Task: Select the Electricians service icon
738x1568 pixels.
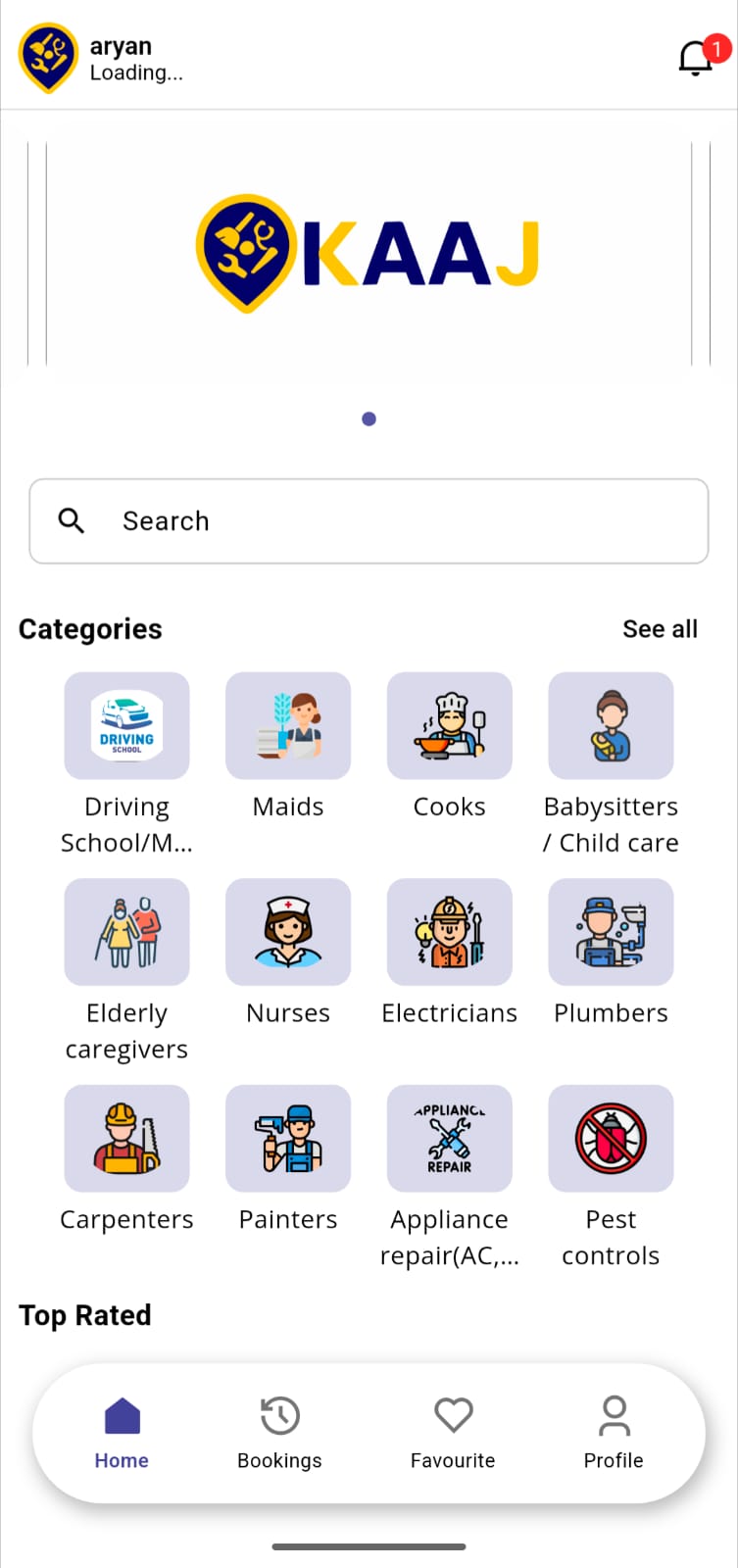Action: [449, 932]
